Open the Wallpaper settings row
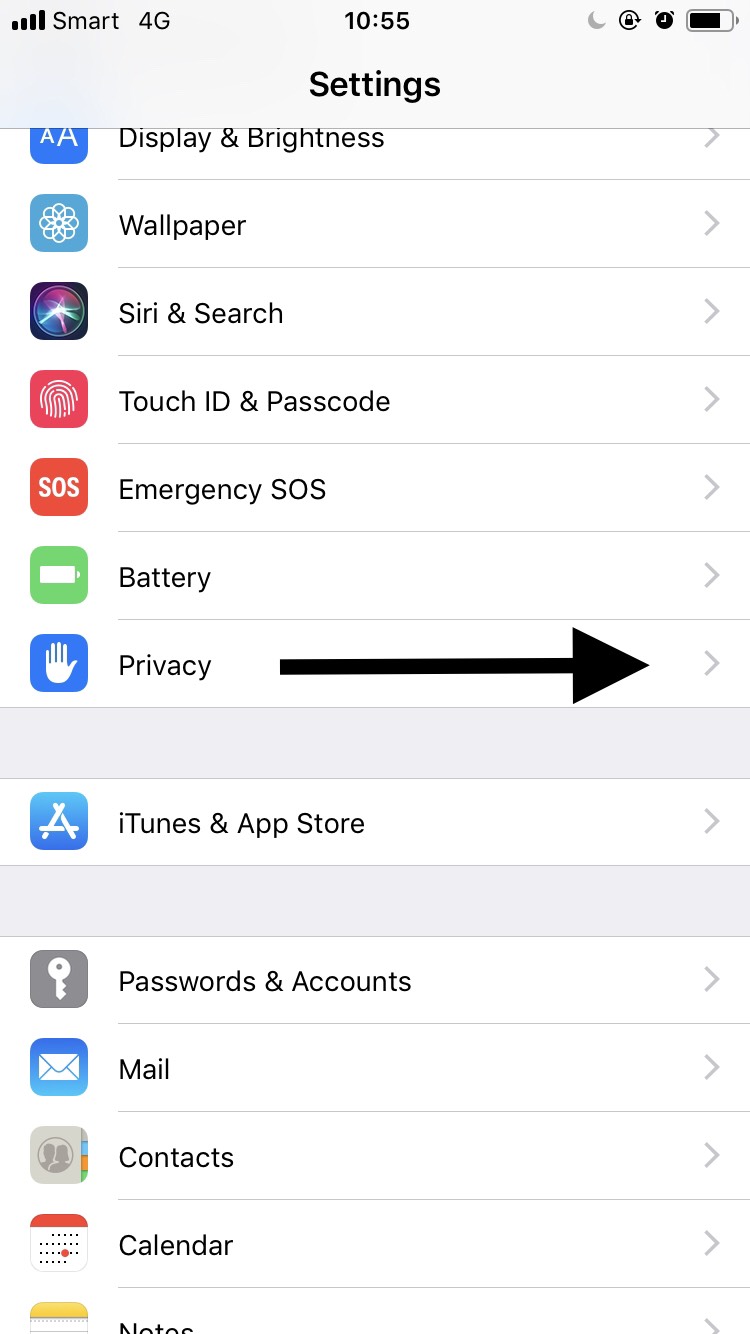Image resolution: width=750 pixels, height=1334 pixels. tap(375, 224)
